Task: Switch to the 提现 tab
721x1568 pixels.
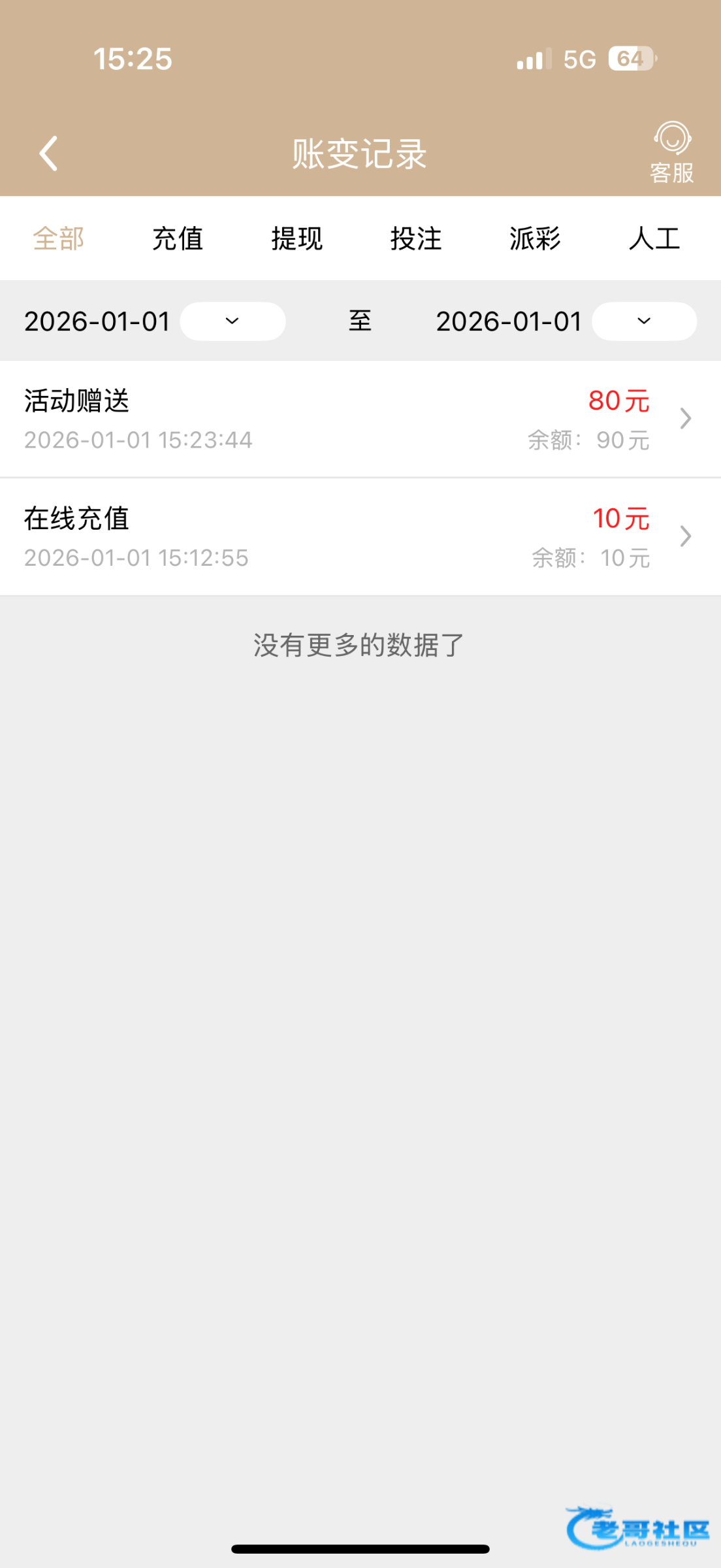Action: [297, 238]
